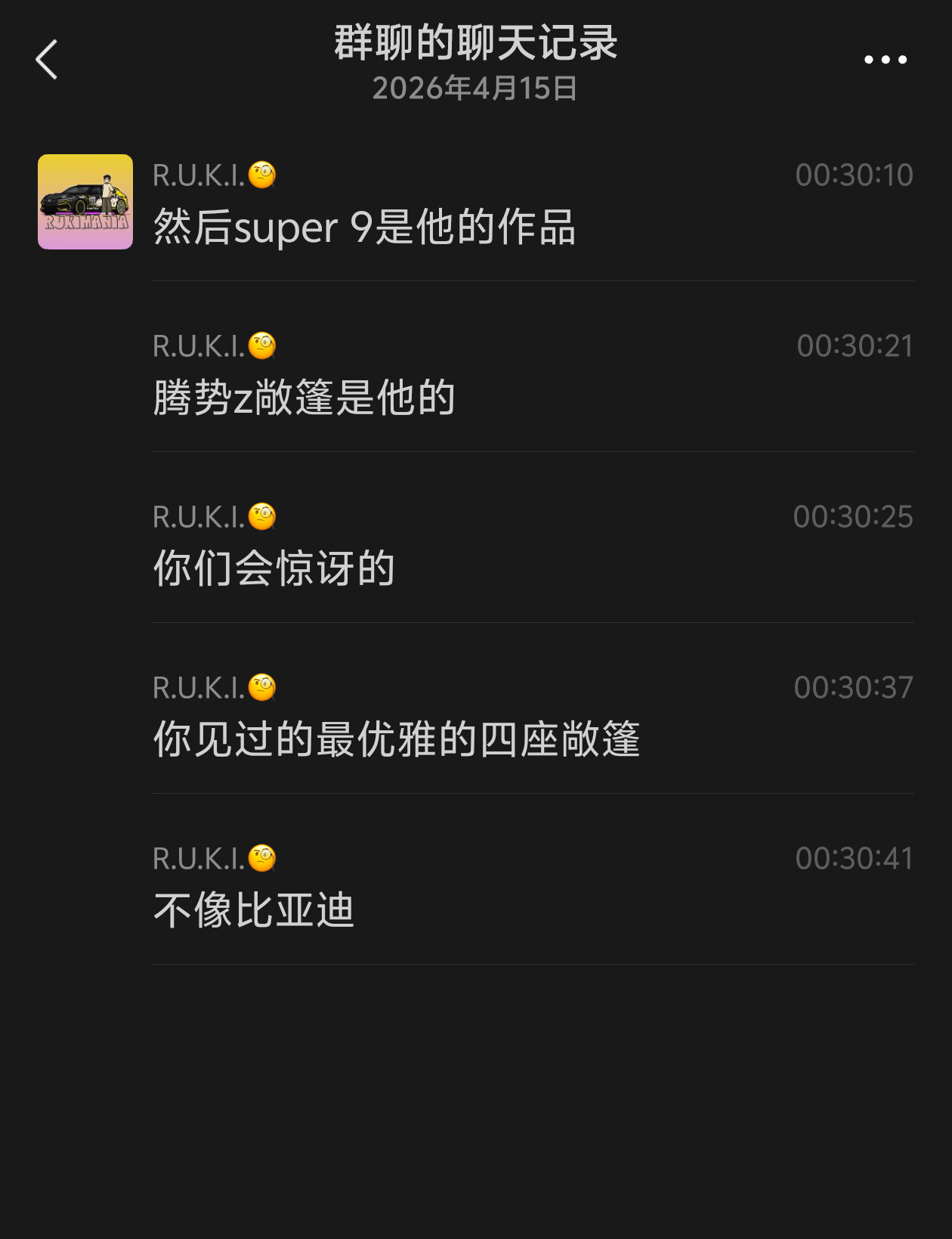Tap timestamp 00:30:21 on the second message
This screenshot has width=952, height=1239.
(852, 345)
